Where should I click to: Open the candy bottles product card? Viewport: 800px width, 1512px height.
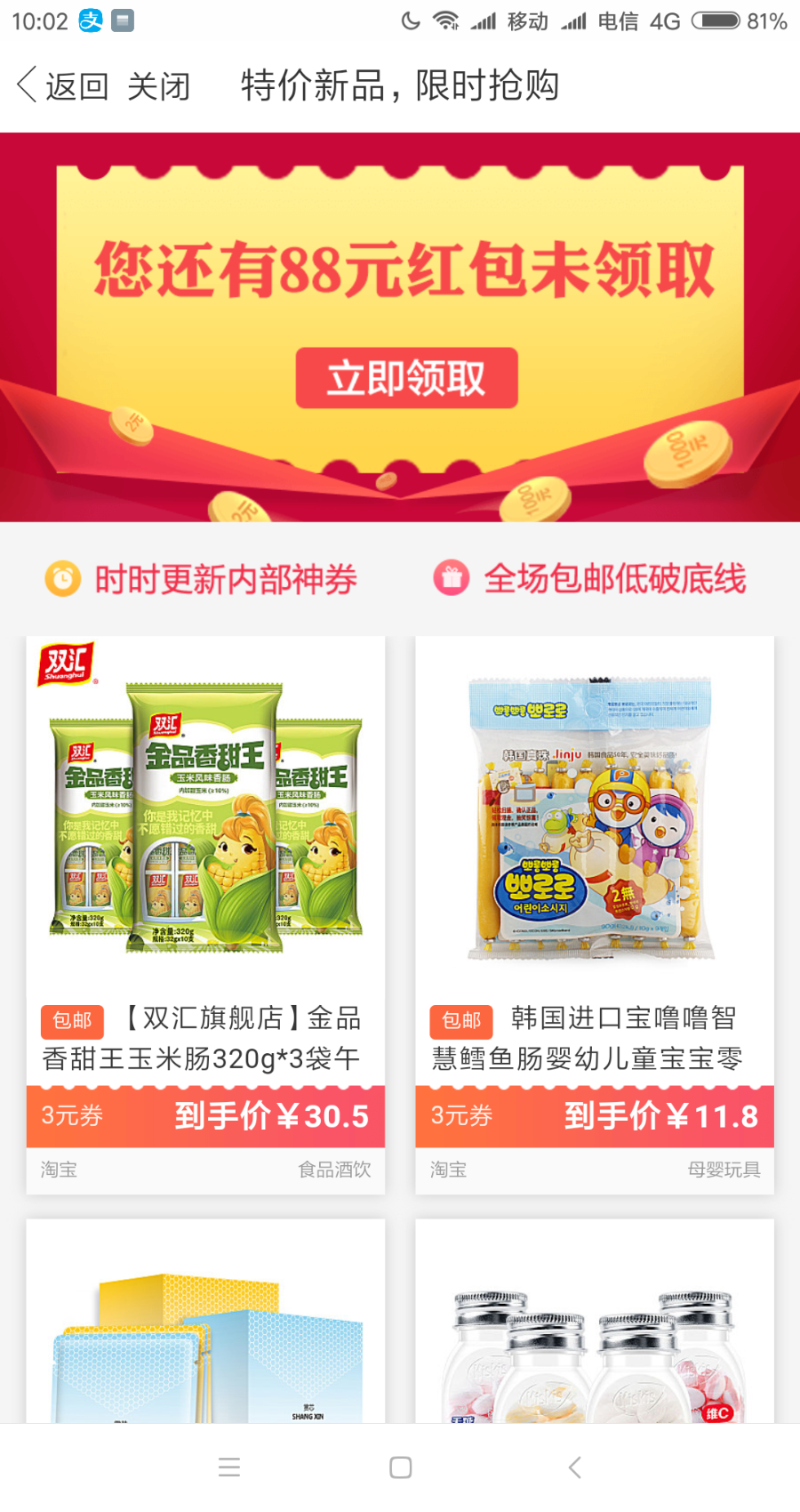594,1325
